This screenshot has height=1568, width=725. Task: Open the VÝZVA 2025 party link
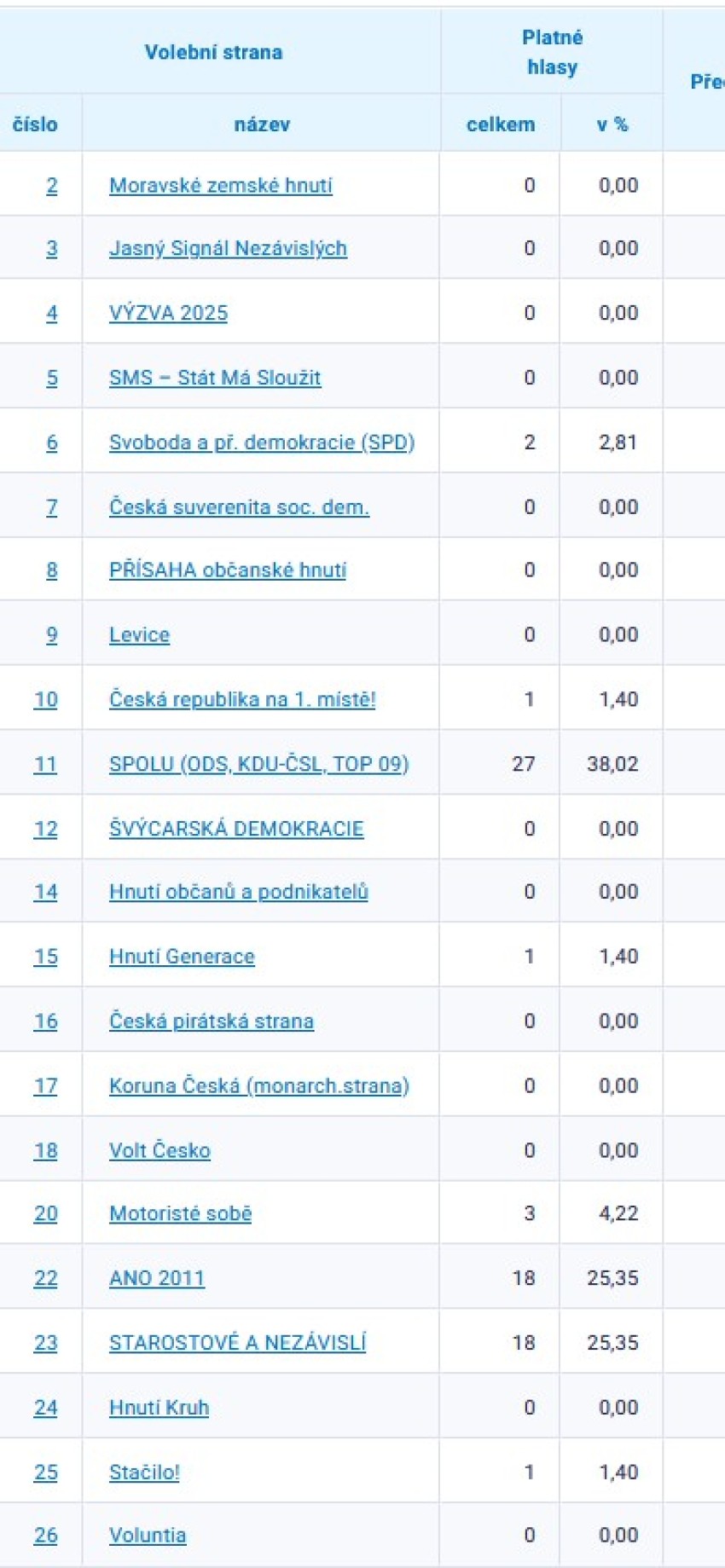click(168, 313)
